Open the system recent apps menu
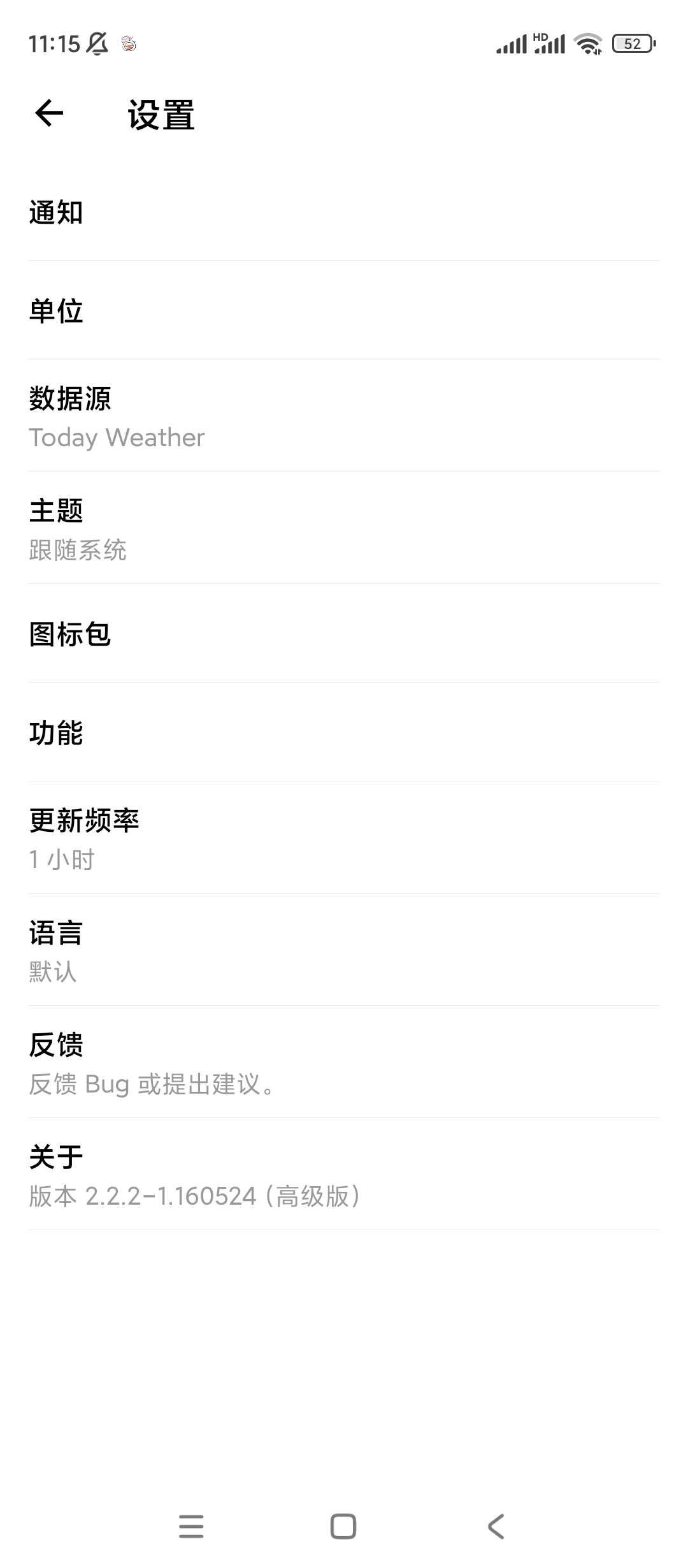This screenshot has height=1568, width=688. (191, 1527)
